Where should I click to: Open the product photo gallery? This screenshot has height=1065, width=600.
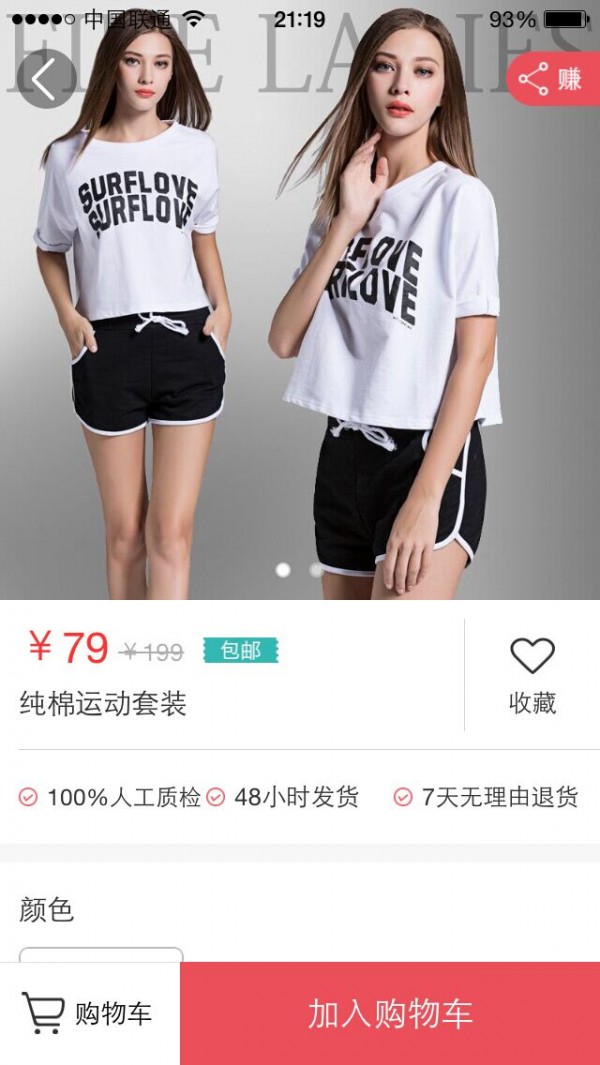point(300,330)
